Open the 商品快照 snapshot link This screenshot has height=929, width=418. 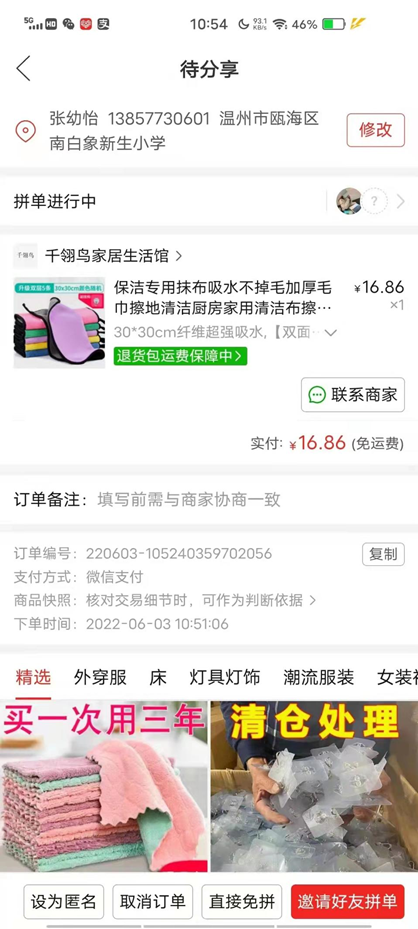(x=165, y=600)
